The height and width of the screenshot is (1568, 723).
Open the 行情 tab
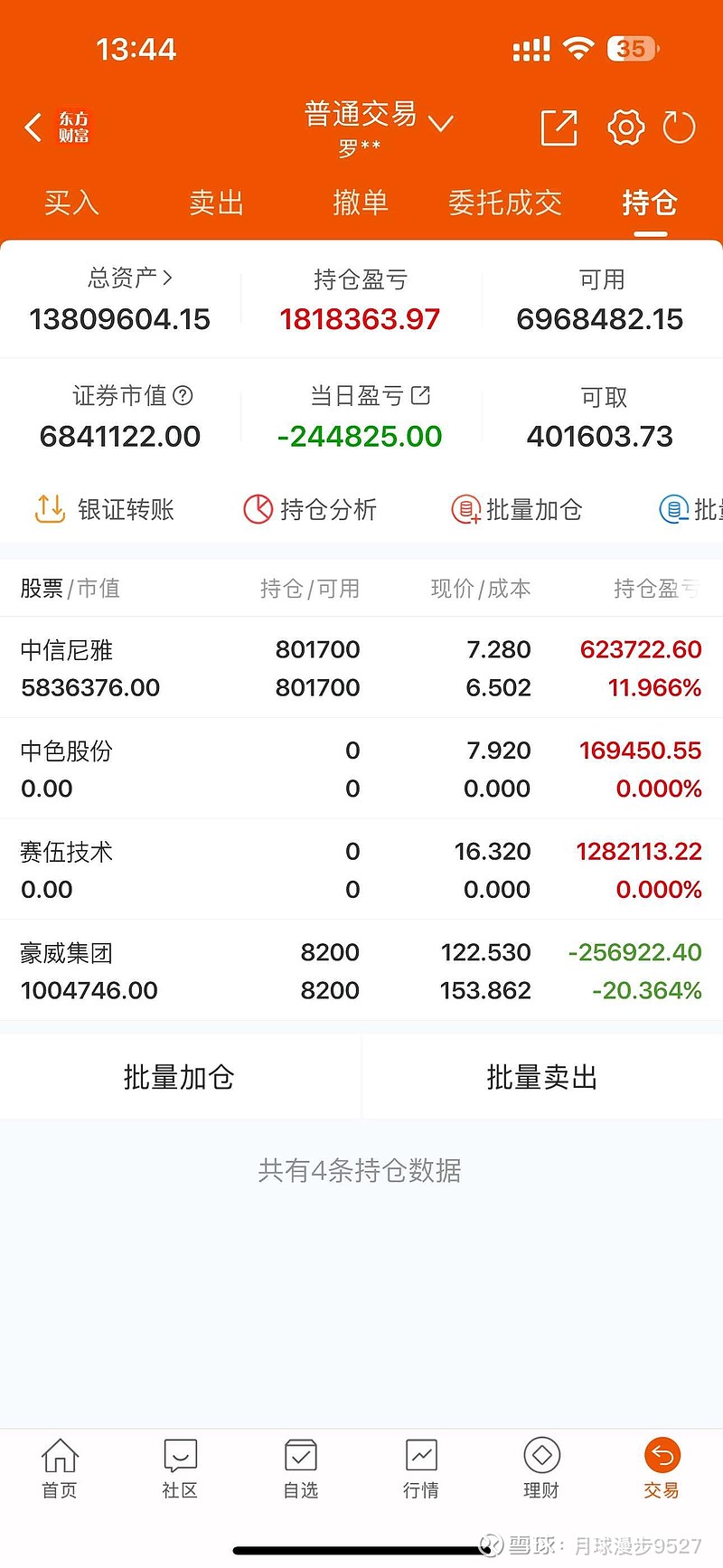[x=421, y=1469]
